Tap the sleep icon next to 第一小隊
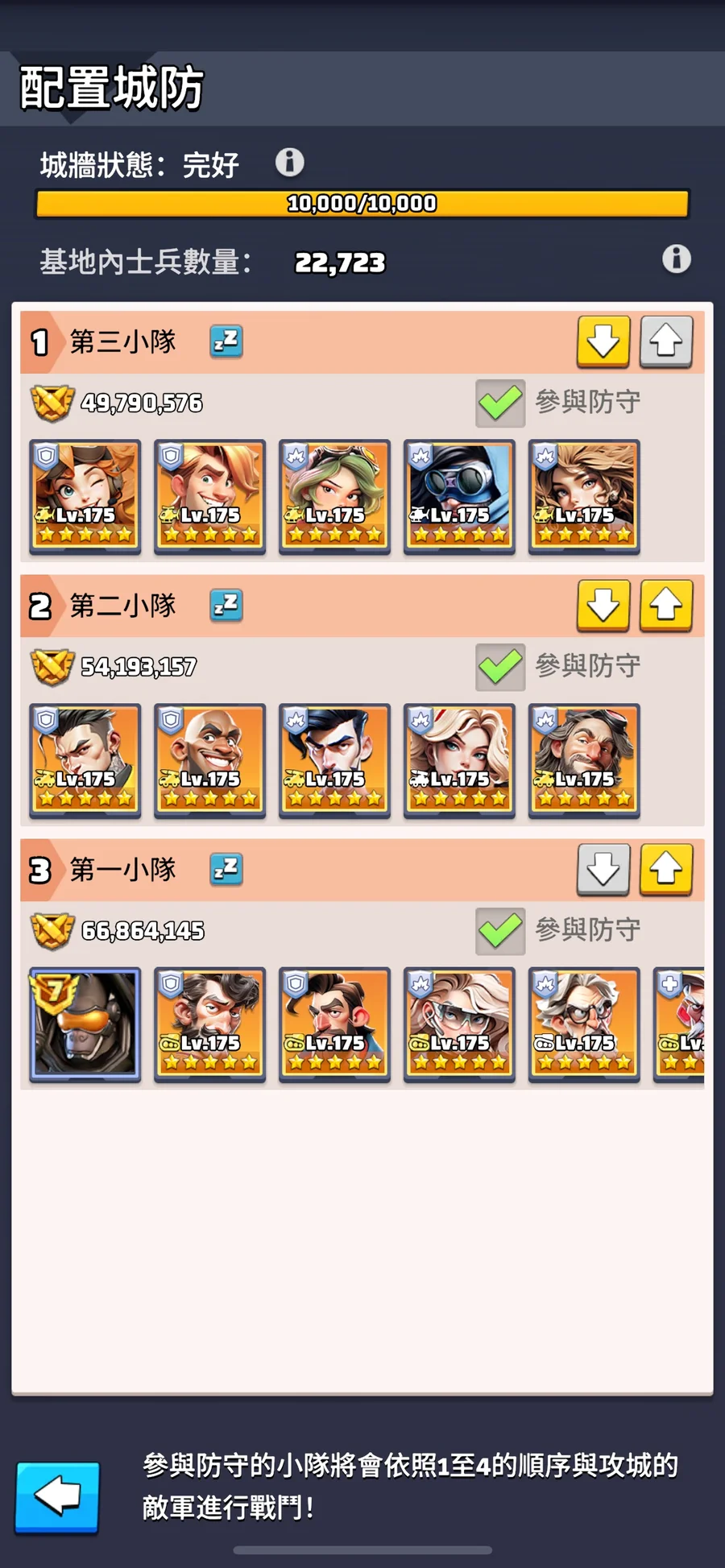Image resolution: width=725 pixels, height=1568 pixels. (226, 869)
